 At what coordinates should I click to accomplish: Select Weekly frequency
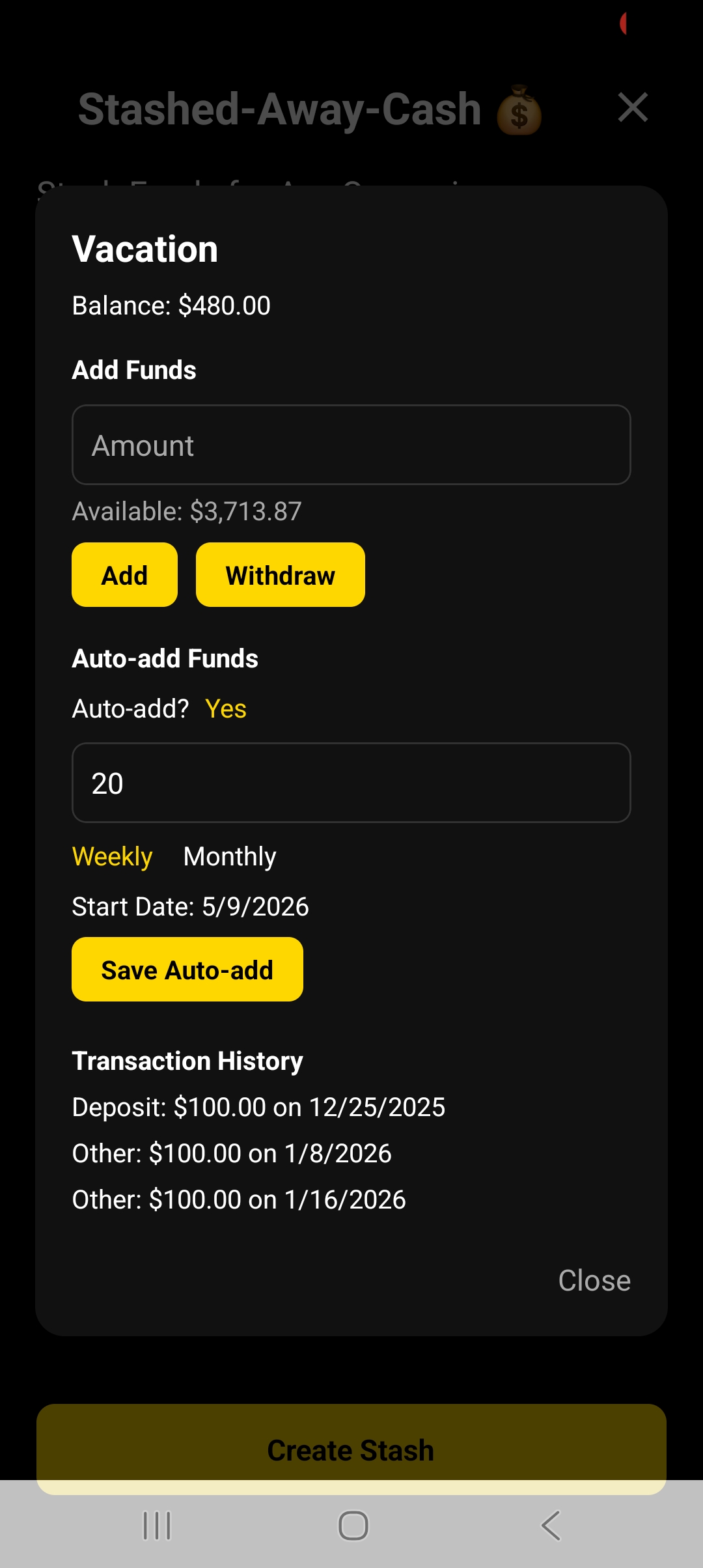tap(113, 856)
